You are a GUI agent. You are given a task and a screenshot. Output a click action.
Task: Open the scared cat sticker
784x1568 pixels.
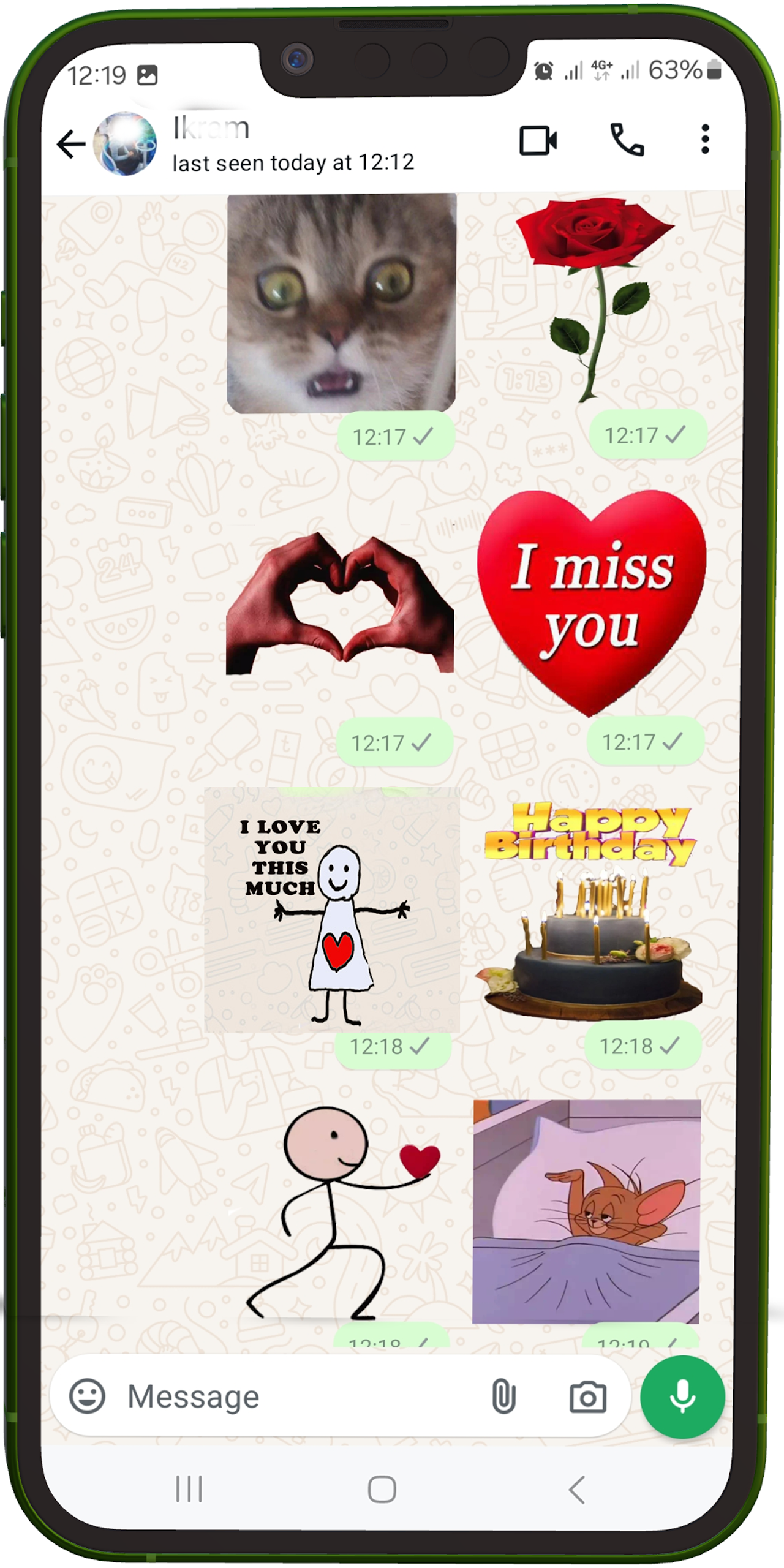(x=341, y=303)
